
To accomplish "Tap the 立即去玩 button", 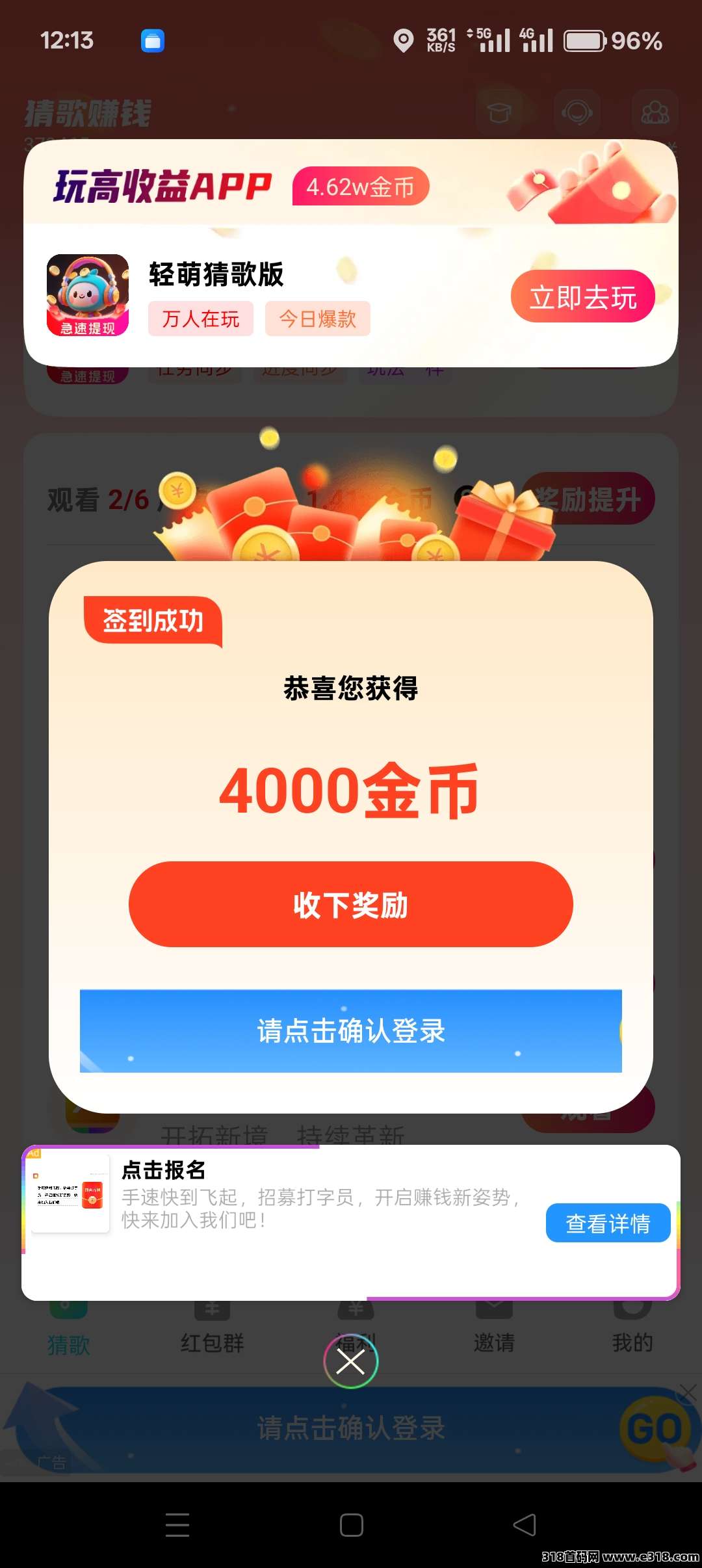I will pos(582,297).
